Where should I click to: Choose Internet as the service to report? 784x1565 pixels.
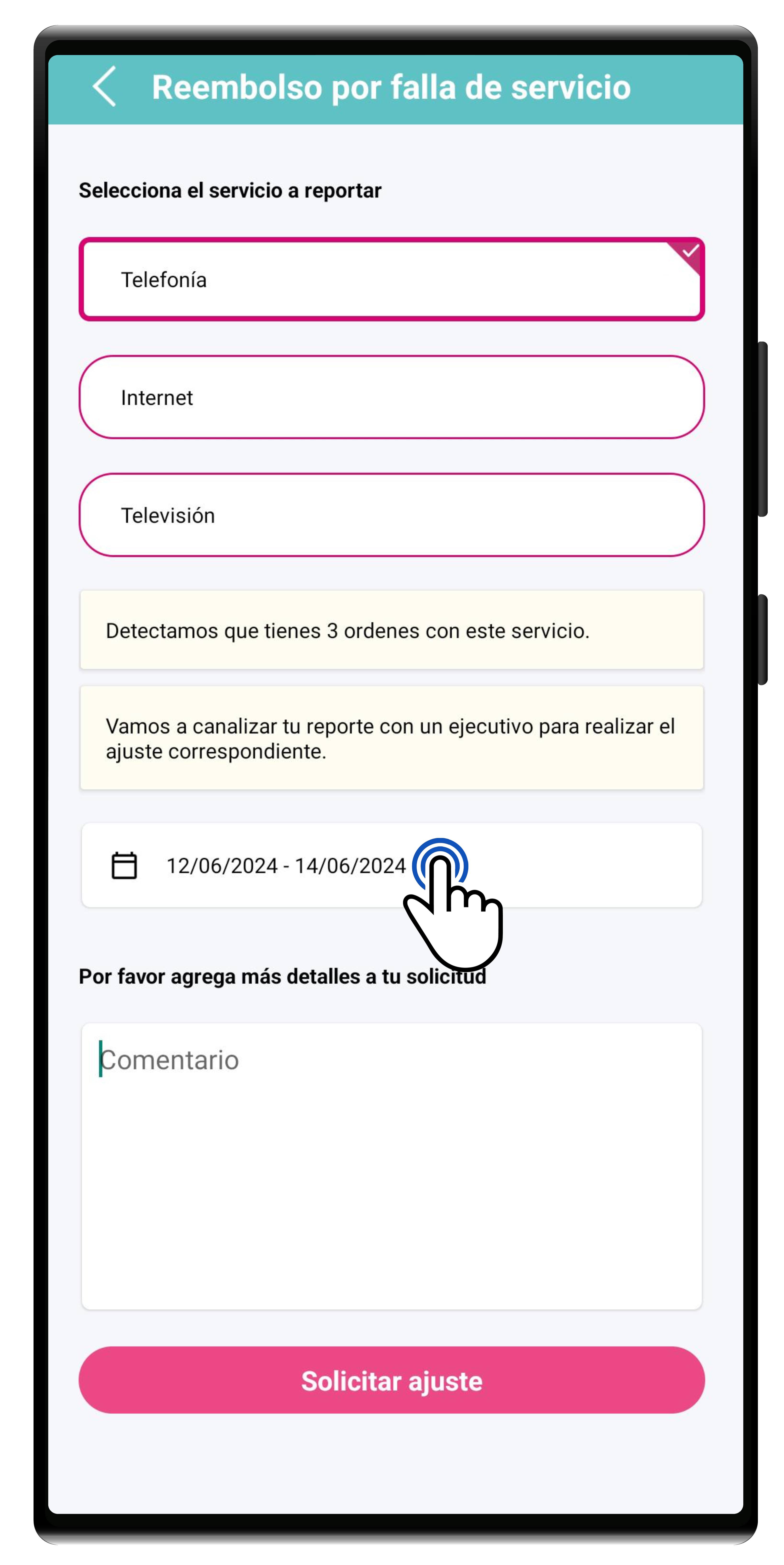pyautogui.click(x=391, y=397)
